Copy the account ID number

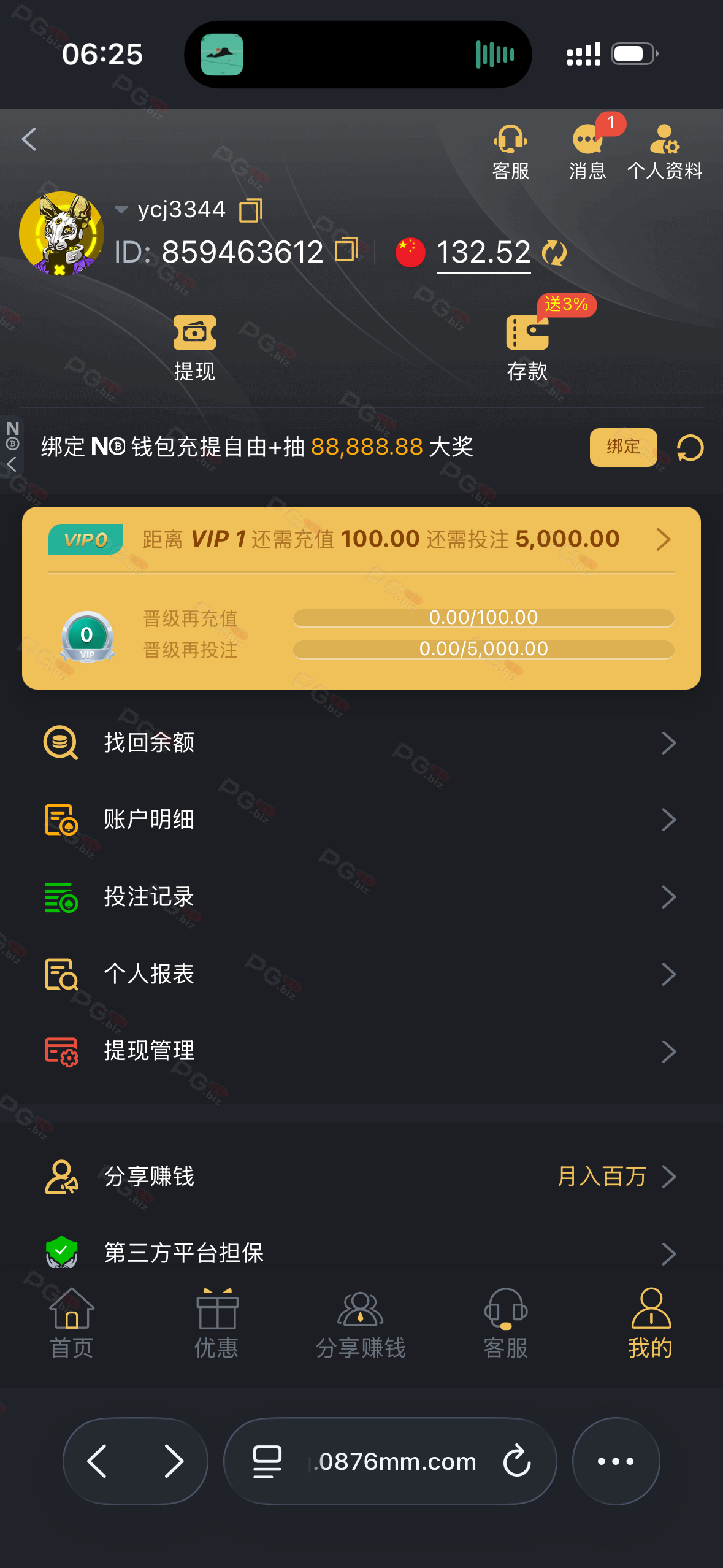click(346, 250)
